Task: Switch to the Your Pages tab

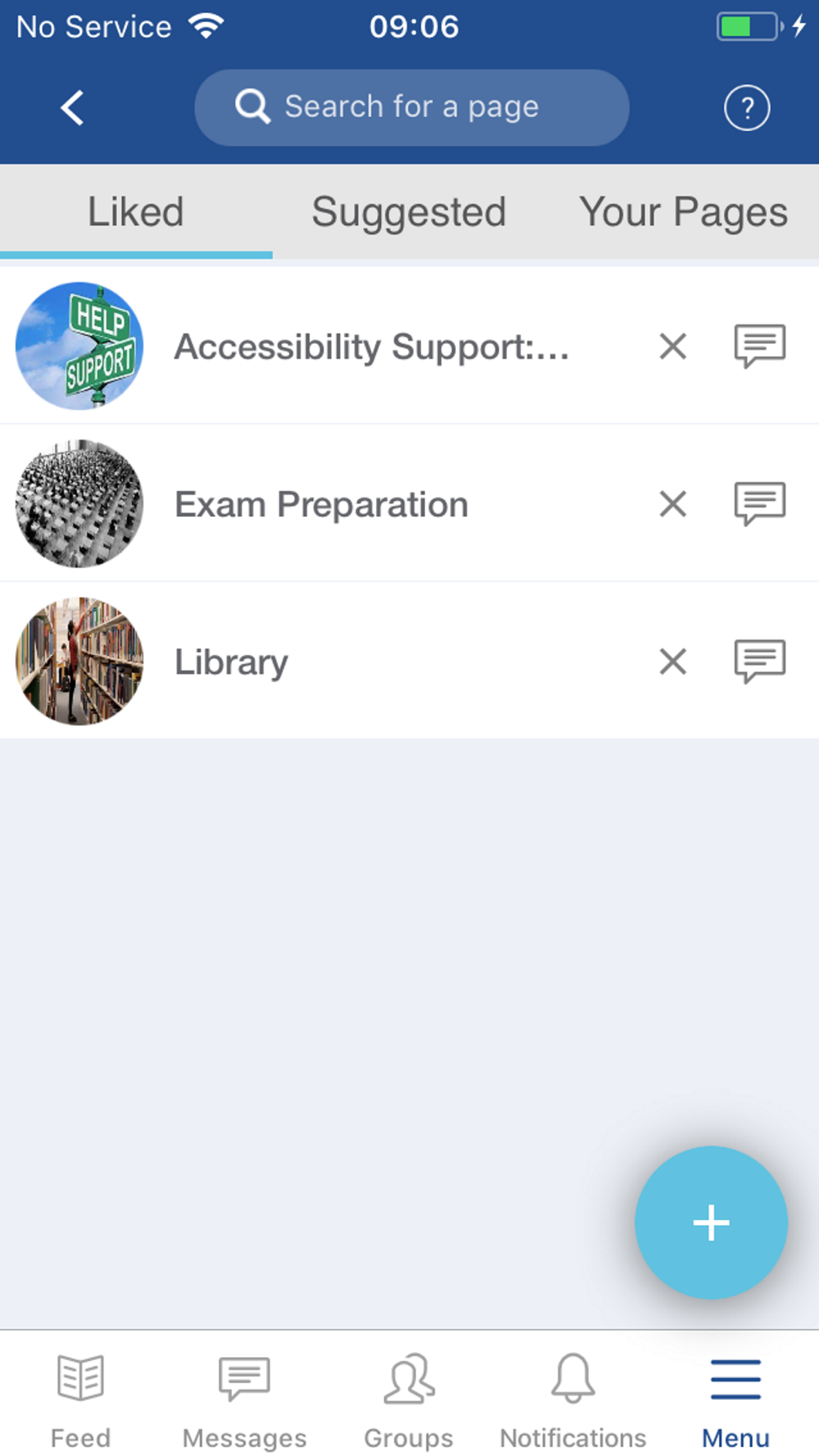Action: tap(683, 212)
